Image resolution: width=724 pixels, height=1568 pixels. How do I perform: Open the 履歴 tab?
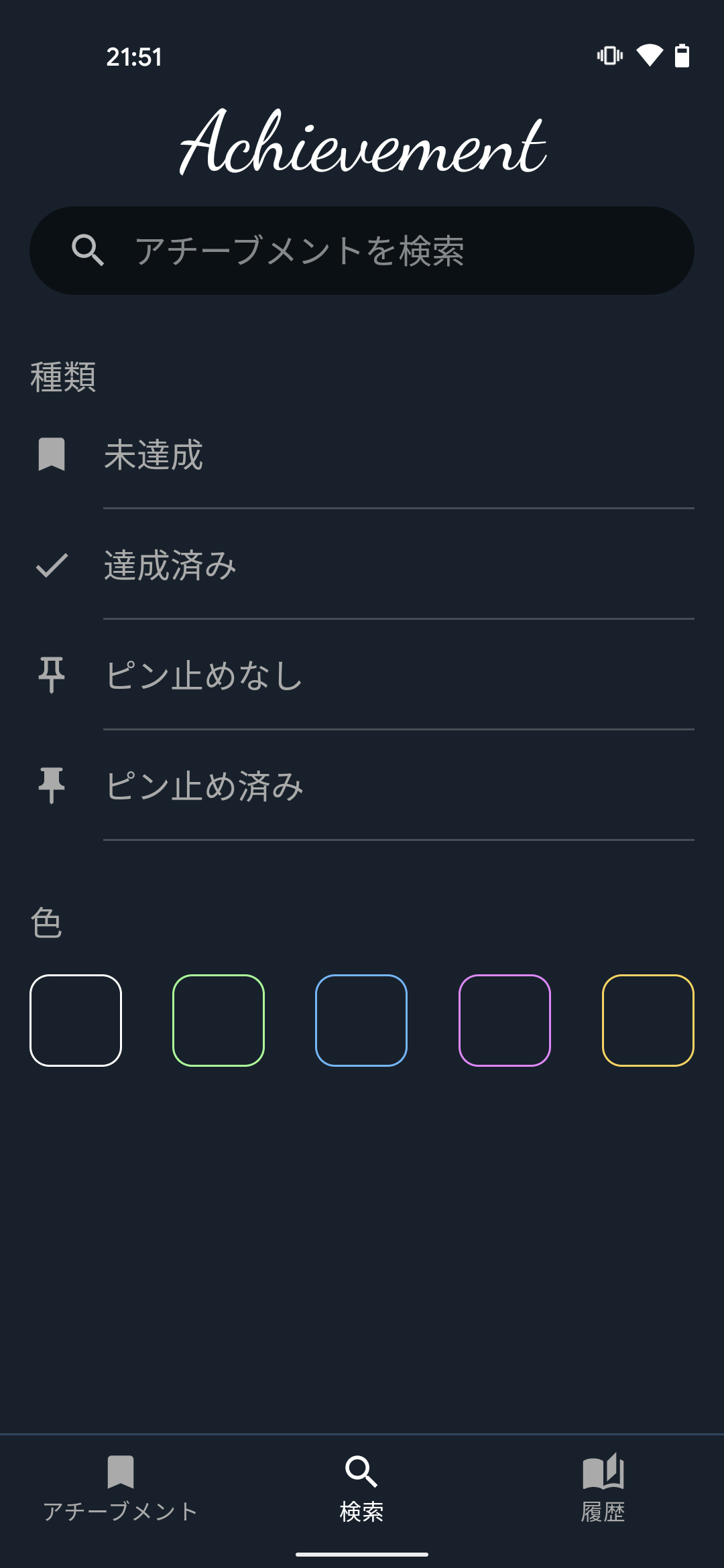tap(602, 1494)
